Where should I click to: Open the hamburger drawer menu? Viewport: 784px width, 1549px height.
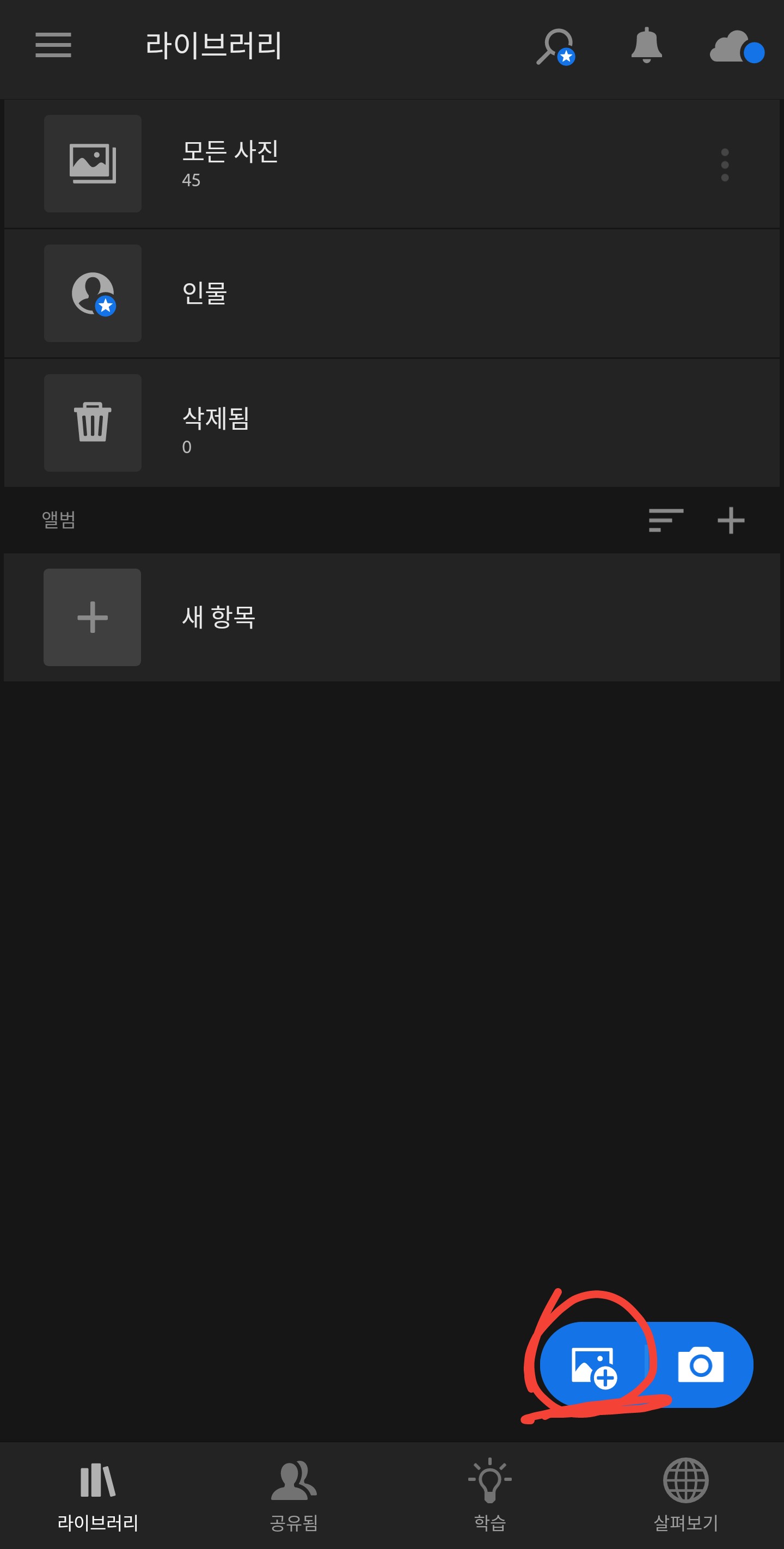(x=53, y=45)
